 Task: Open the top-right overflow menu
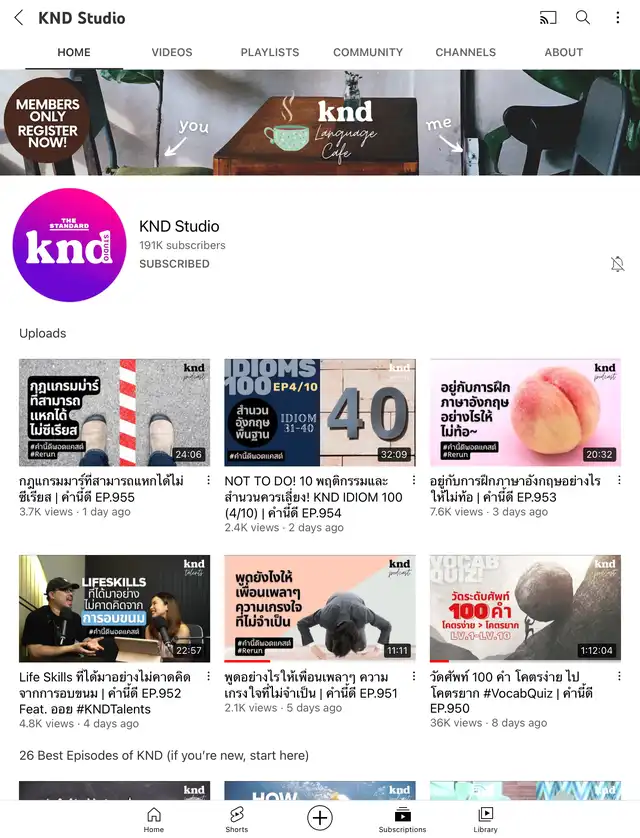(617, 18)
